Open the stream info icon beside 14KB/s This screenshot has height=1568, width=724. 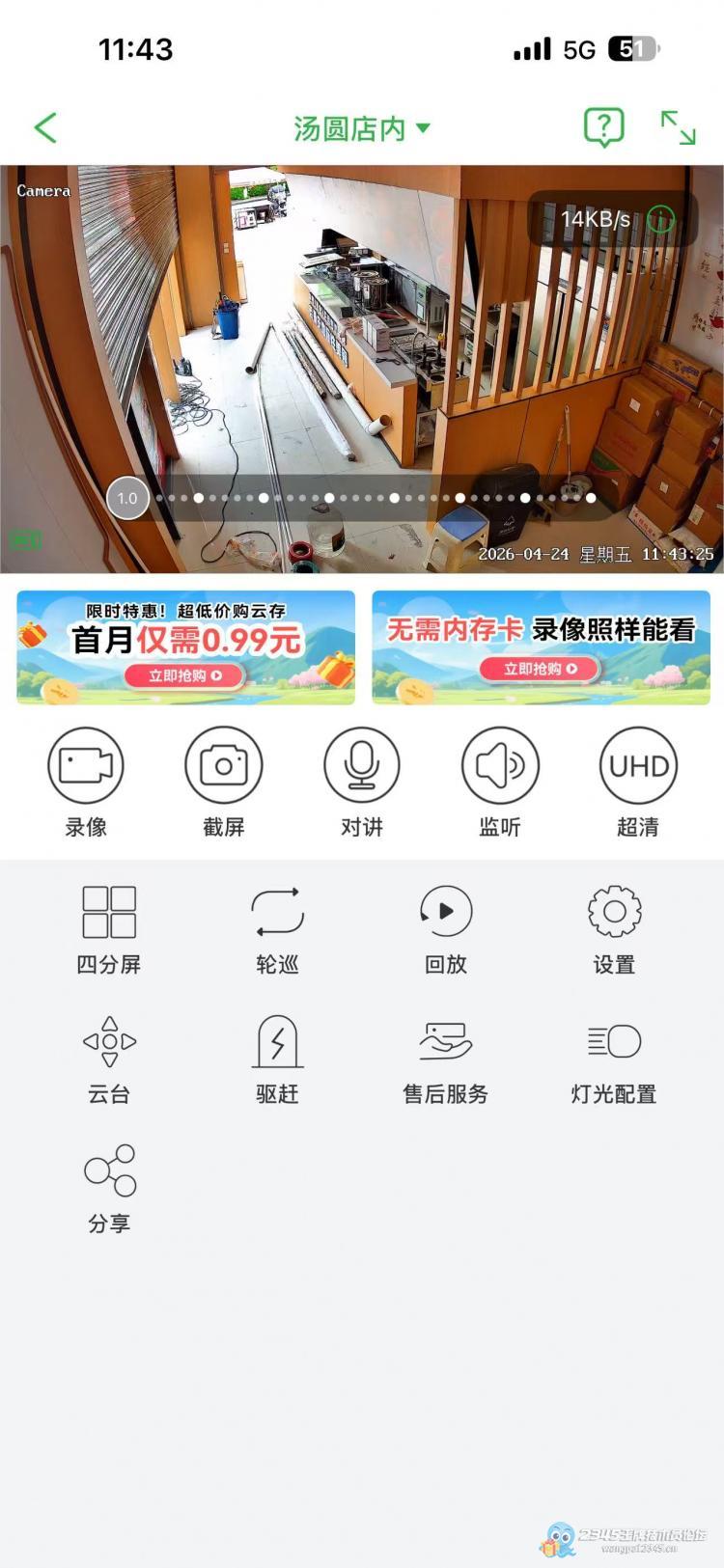click(661, 219)
